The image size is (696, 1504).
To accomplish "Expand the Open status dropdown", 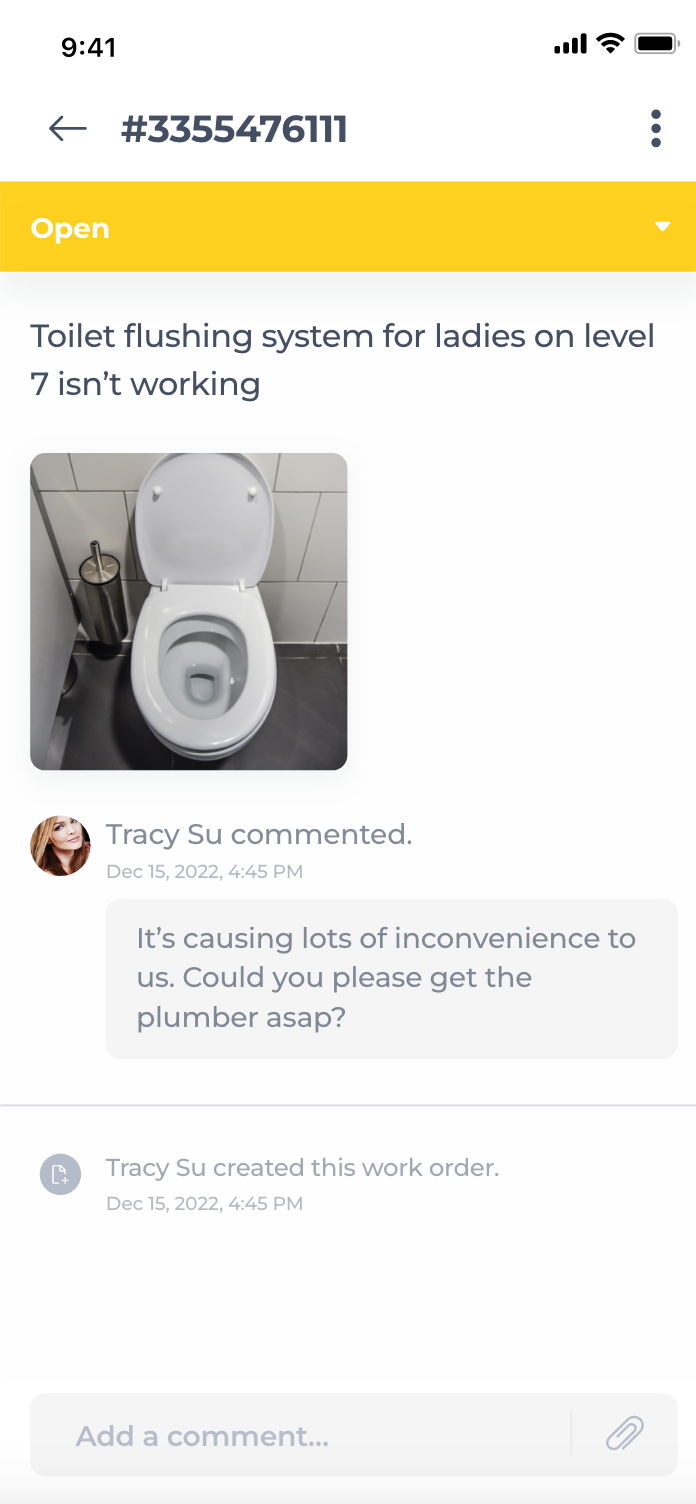I will [661, 227].
